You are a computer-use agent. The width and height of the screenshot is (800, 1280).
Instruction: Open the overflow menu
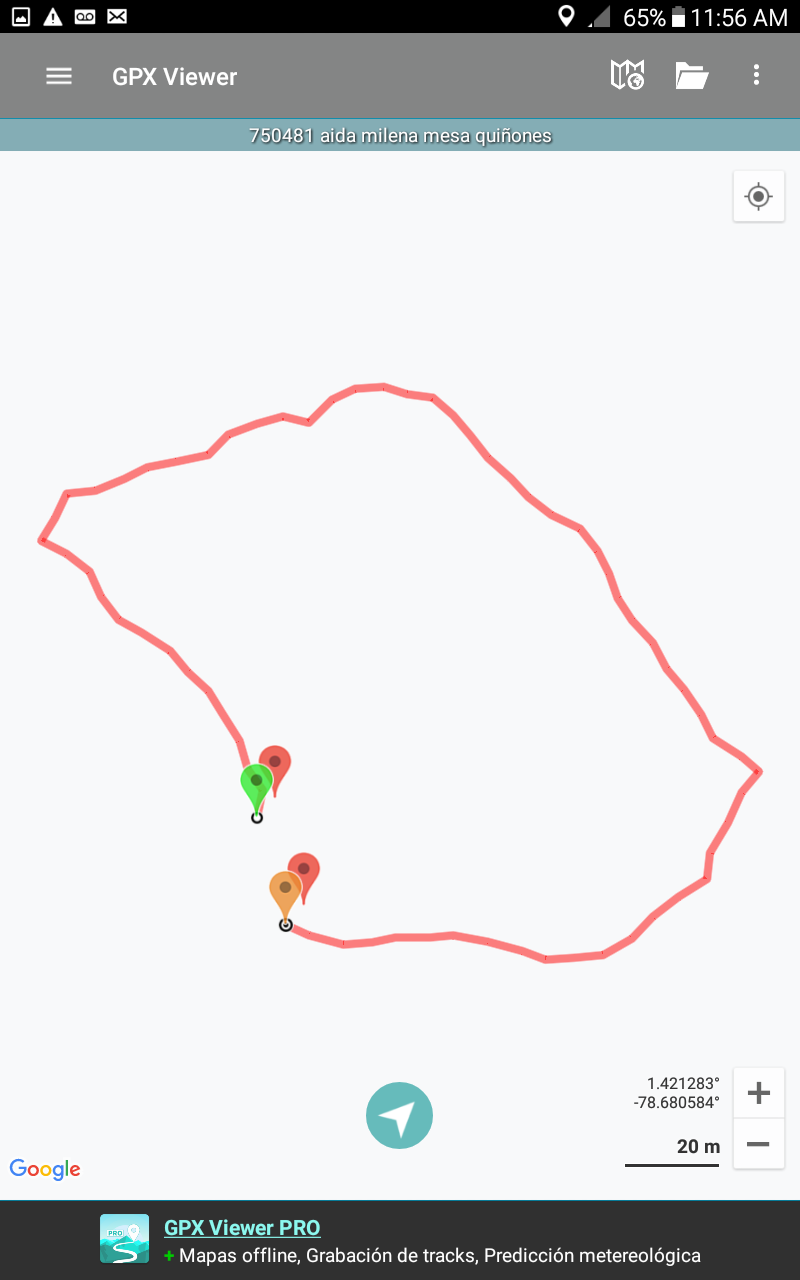[x=756, y=75]
